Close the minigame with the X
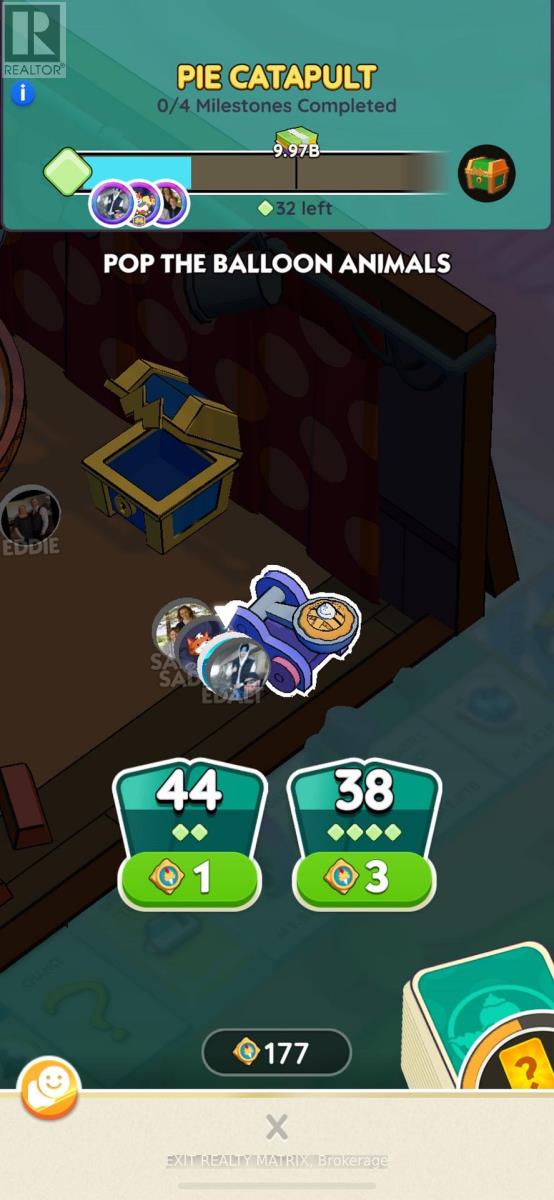Viewport: 554px width, 1200px height. (x=277, y=1128)
